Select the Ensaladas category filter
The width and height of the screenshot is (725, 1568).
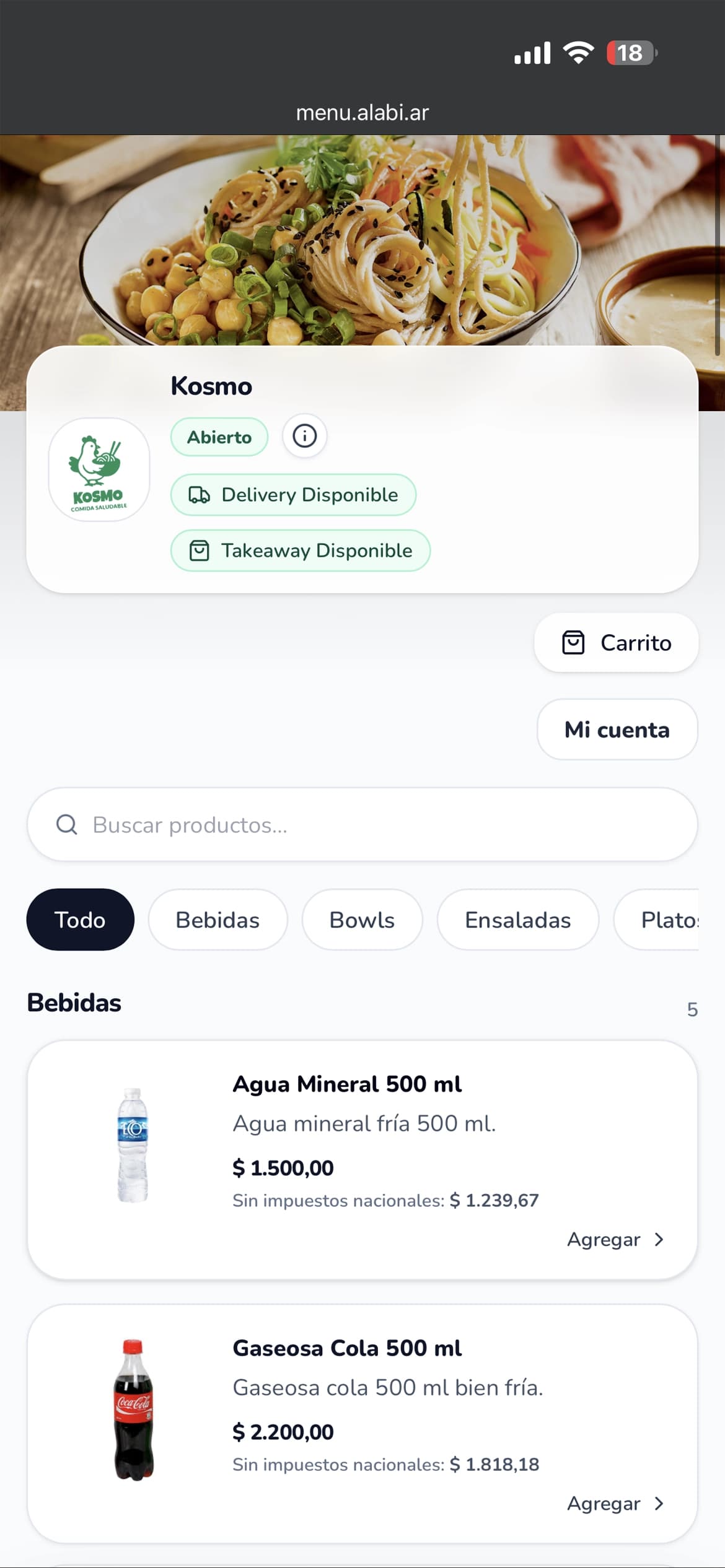click(518, 920)
